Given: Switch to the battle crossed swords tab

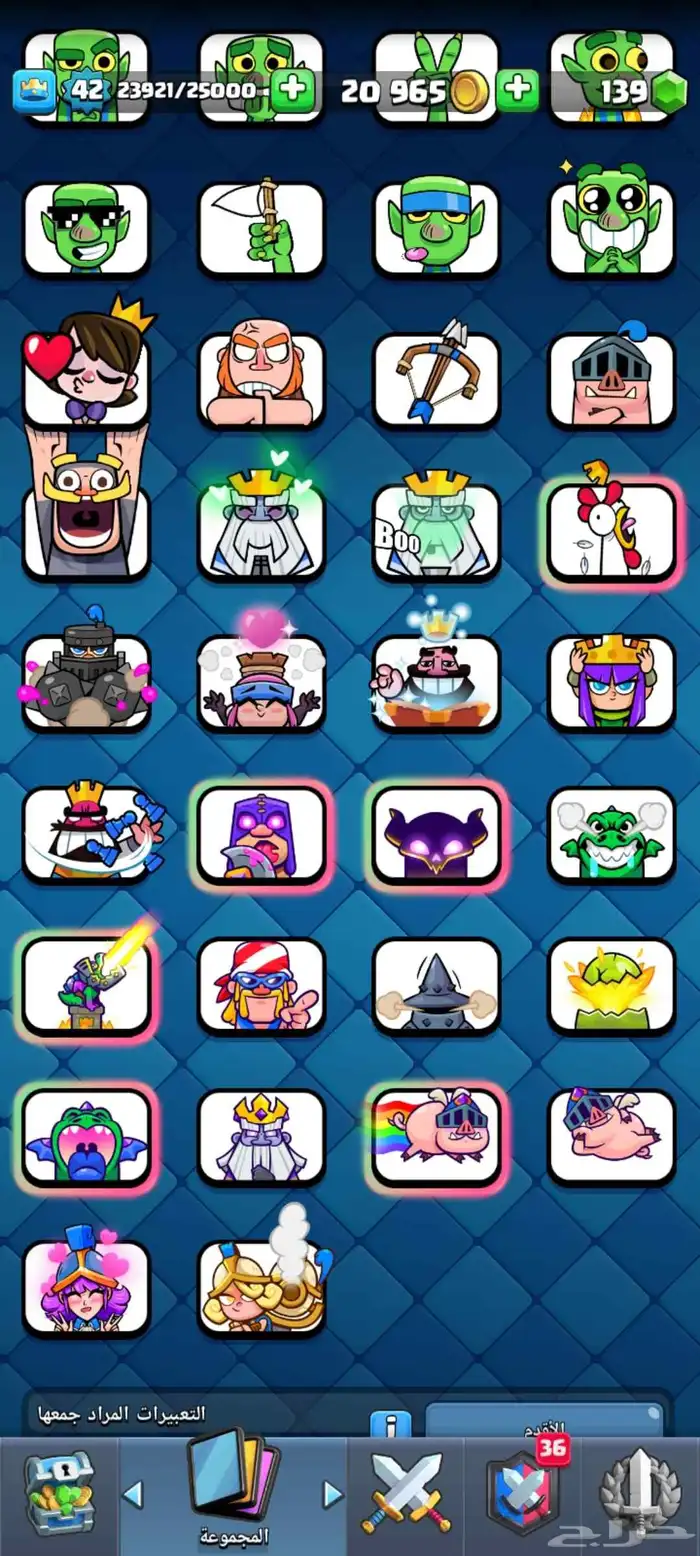Looking at the screenshot, I should [405, 1496].
